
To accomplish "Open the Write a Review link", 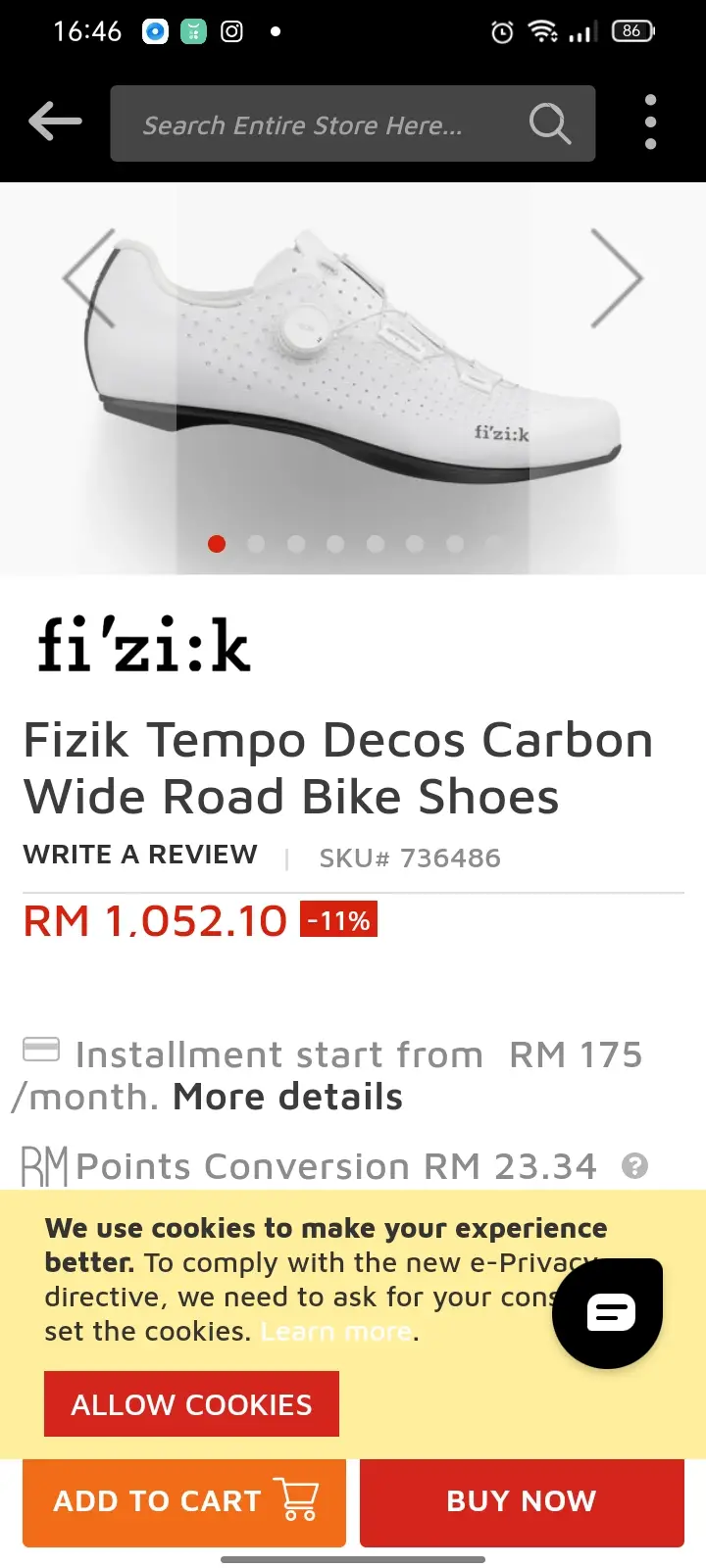I will click(140, 855).
